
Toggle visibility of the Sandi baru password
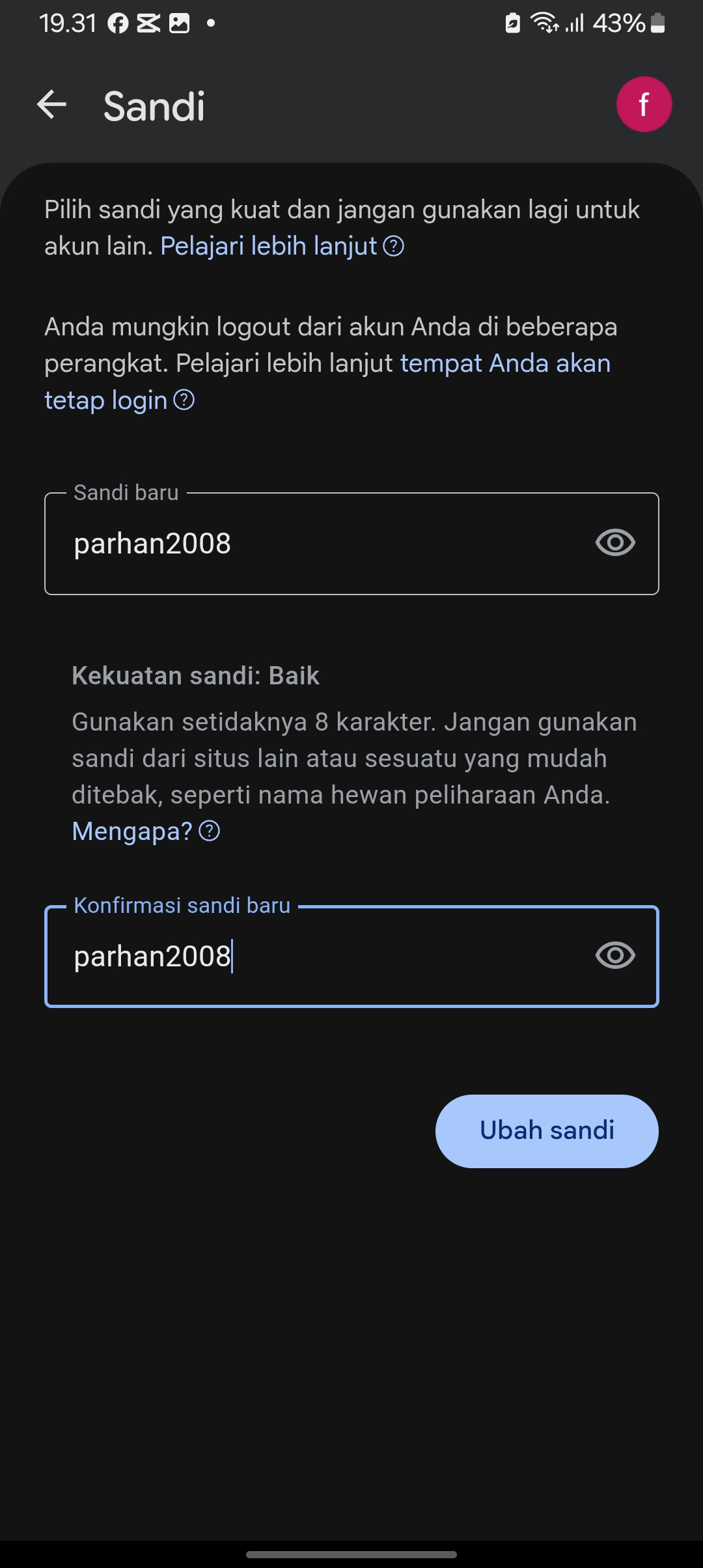pos(615,543)
